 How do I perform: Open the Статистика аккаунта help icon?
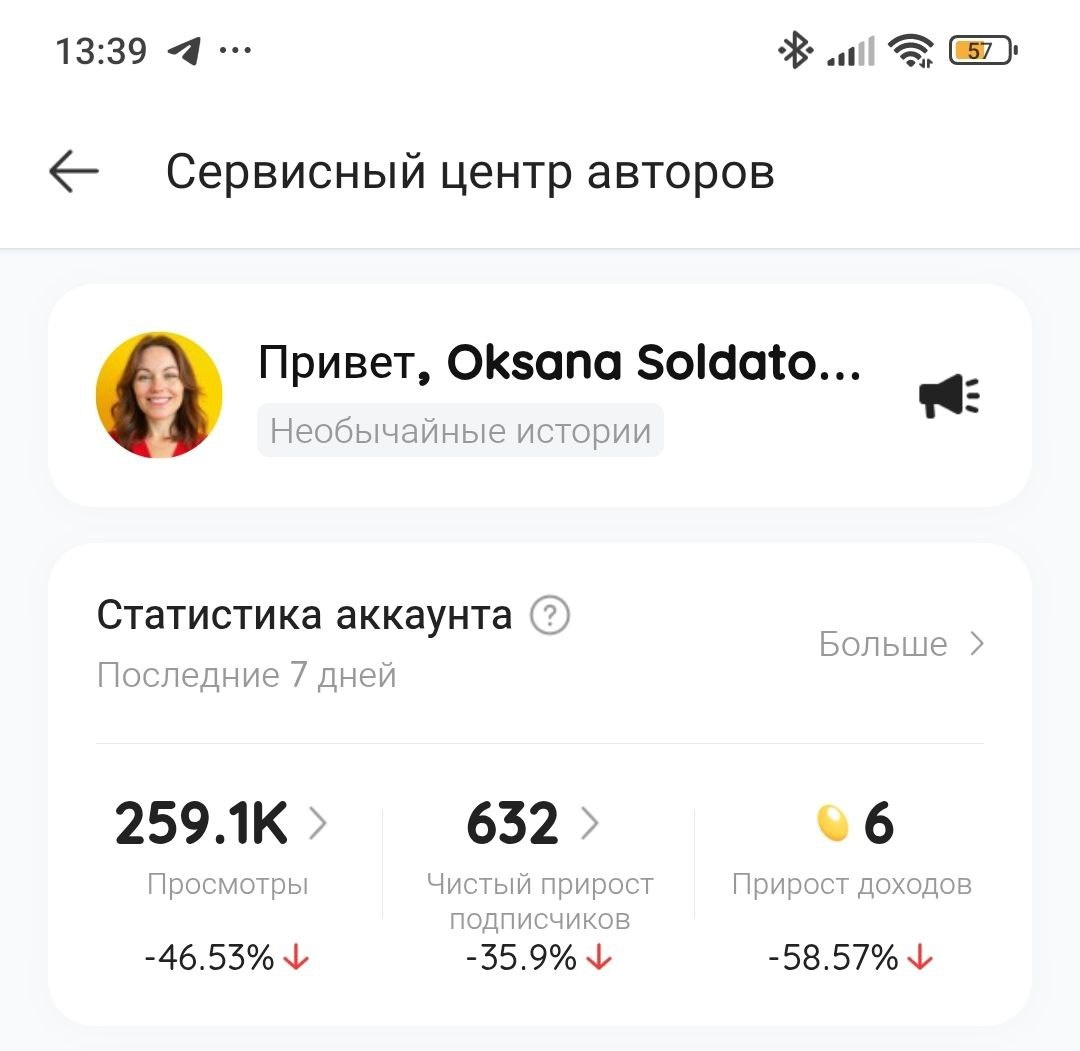tap(549, 615)
